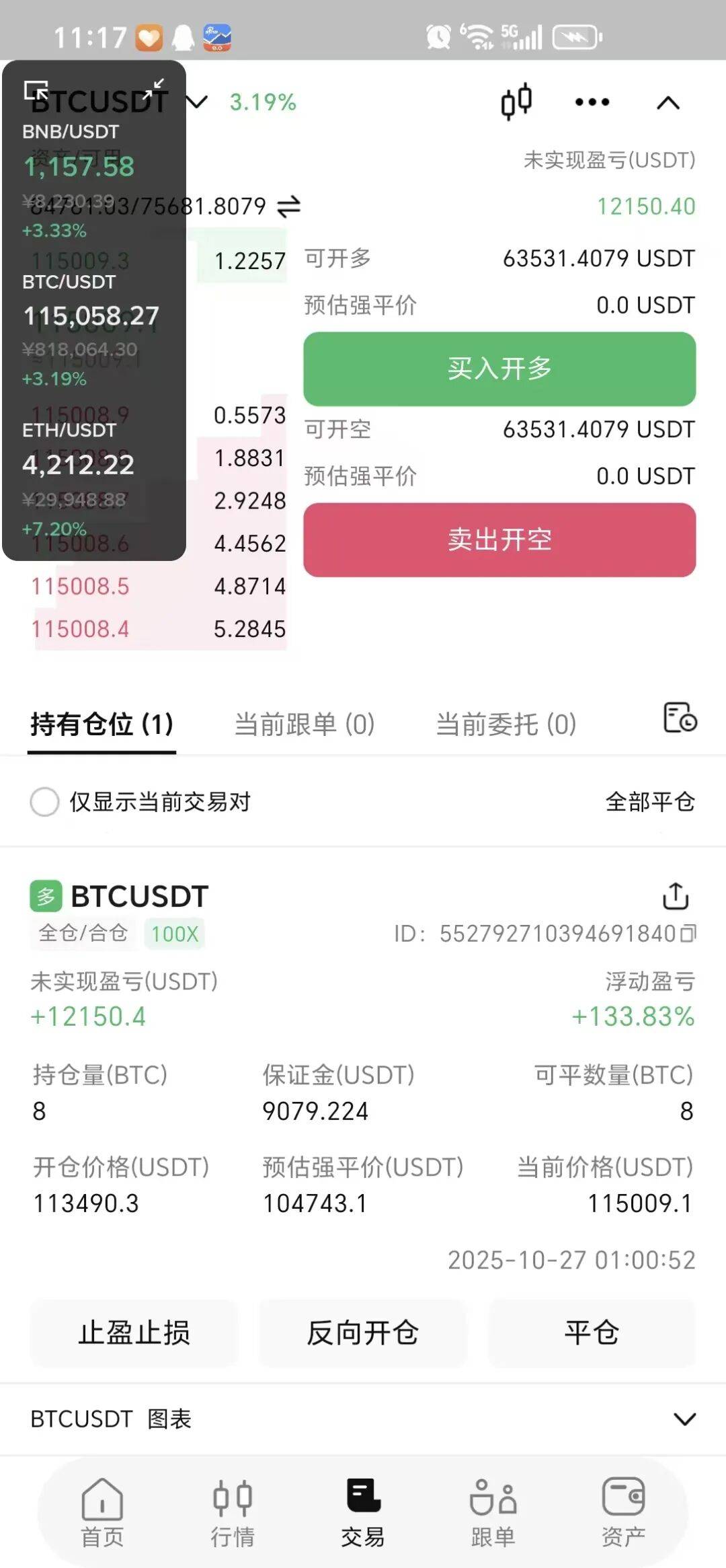This screenshot has height=1568, width=726.
Task: Tap the 平仓 button
Action: tap(592, 1333)
